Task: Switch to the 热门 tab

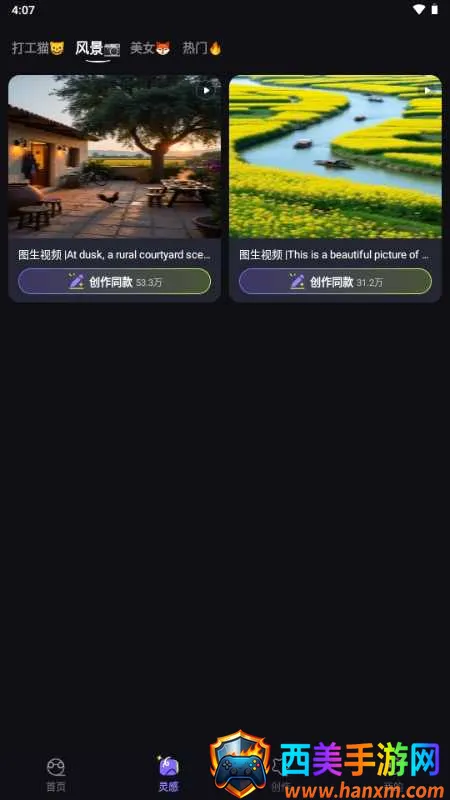Action: (x=202, y=48)
